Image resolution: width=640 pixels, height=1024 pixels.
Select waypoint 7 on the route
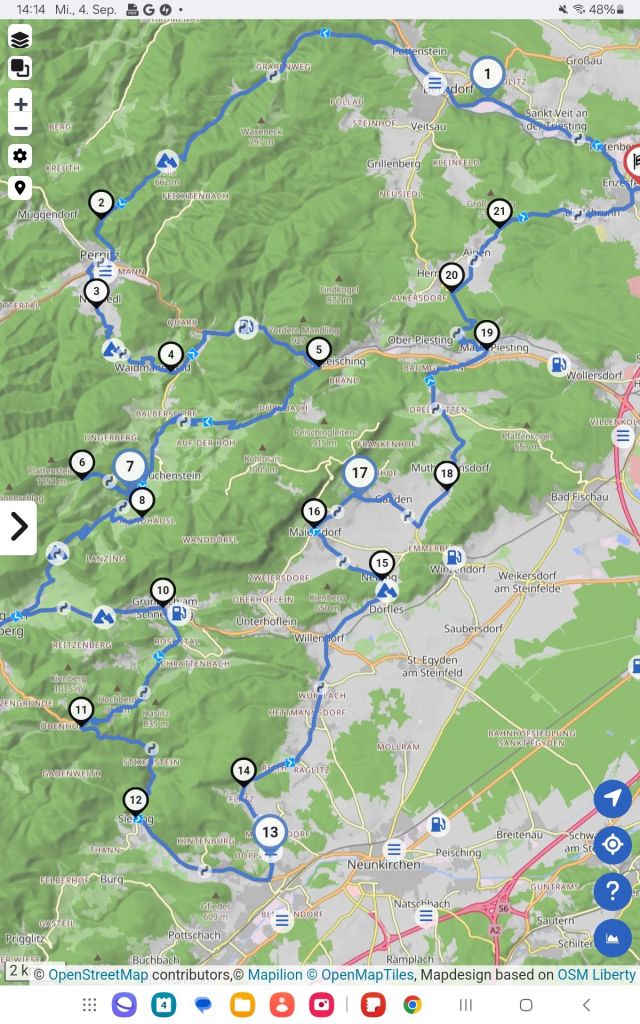(x=129, y=465)
